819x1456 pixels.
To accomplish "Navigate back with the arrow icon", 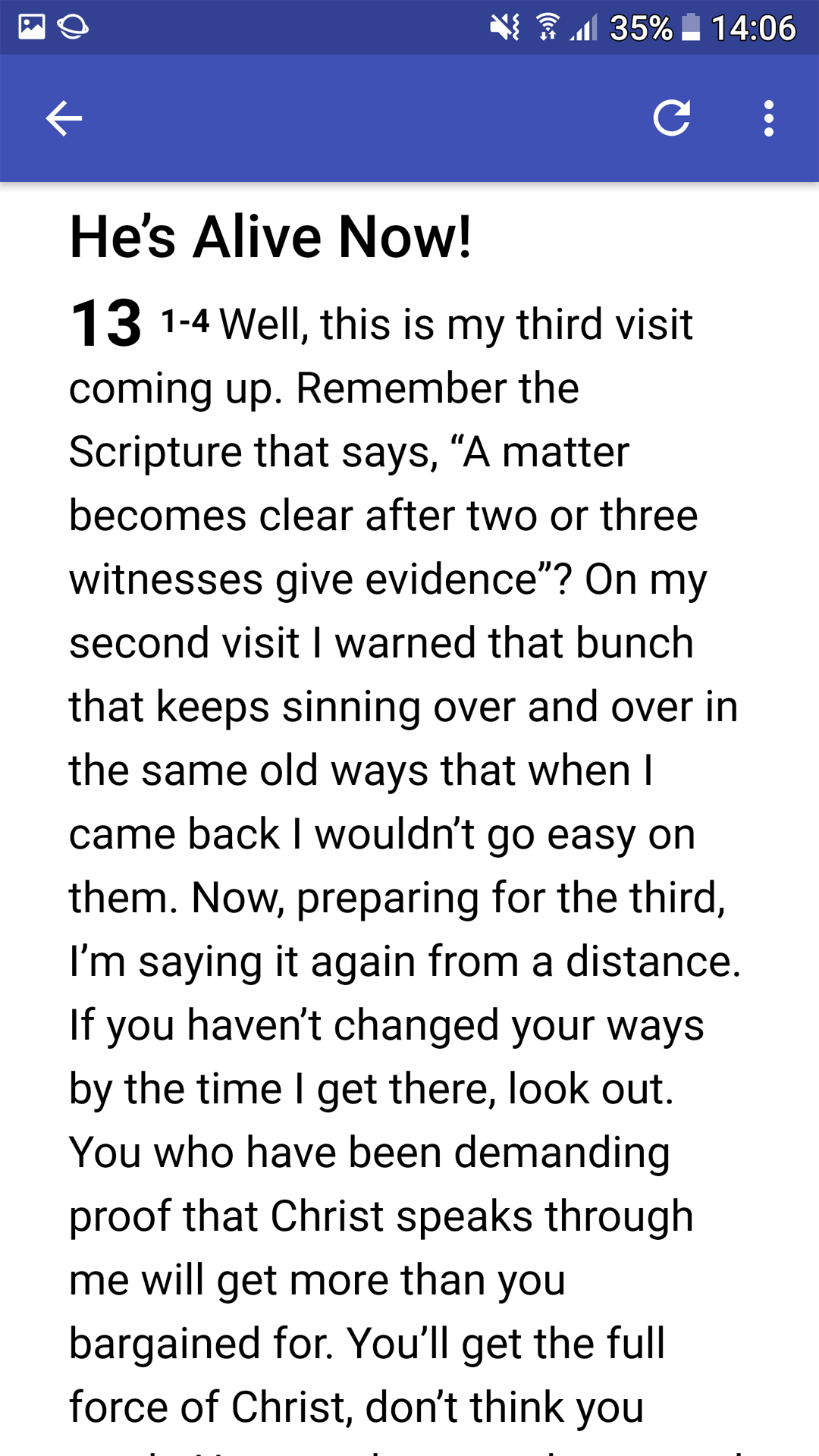I will [x=63, y=118].
